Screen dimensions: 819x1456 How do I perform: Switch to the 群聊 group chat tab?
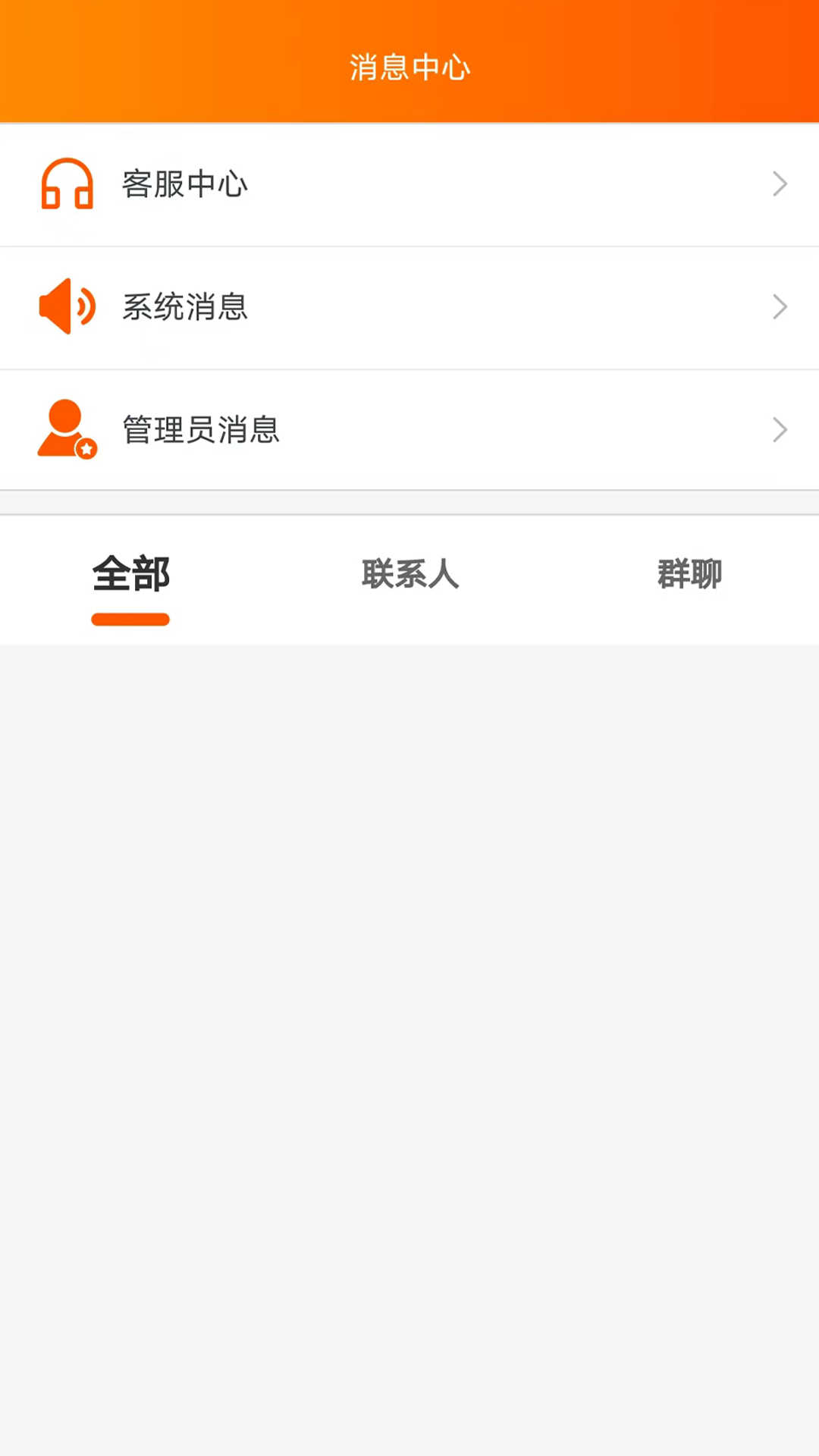pyautogui.click(x=689, y=574)
